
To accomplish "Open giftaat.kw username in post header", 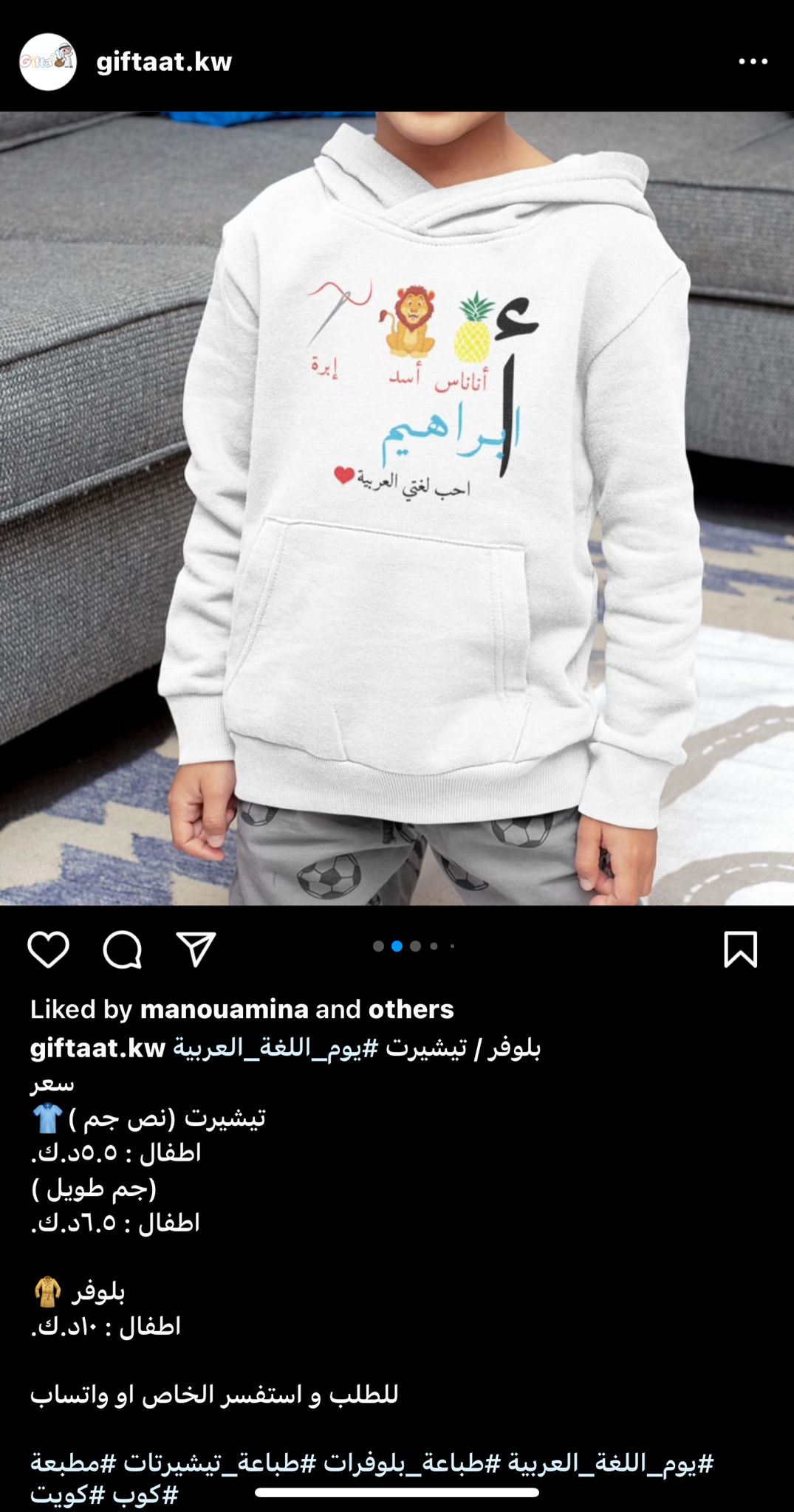I will pyautogui.click(x=164, y=62).
